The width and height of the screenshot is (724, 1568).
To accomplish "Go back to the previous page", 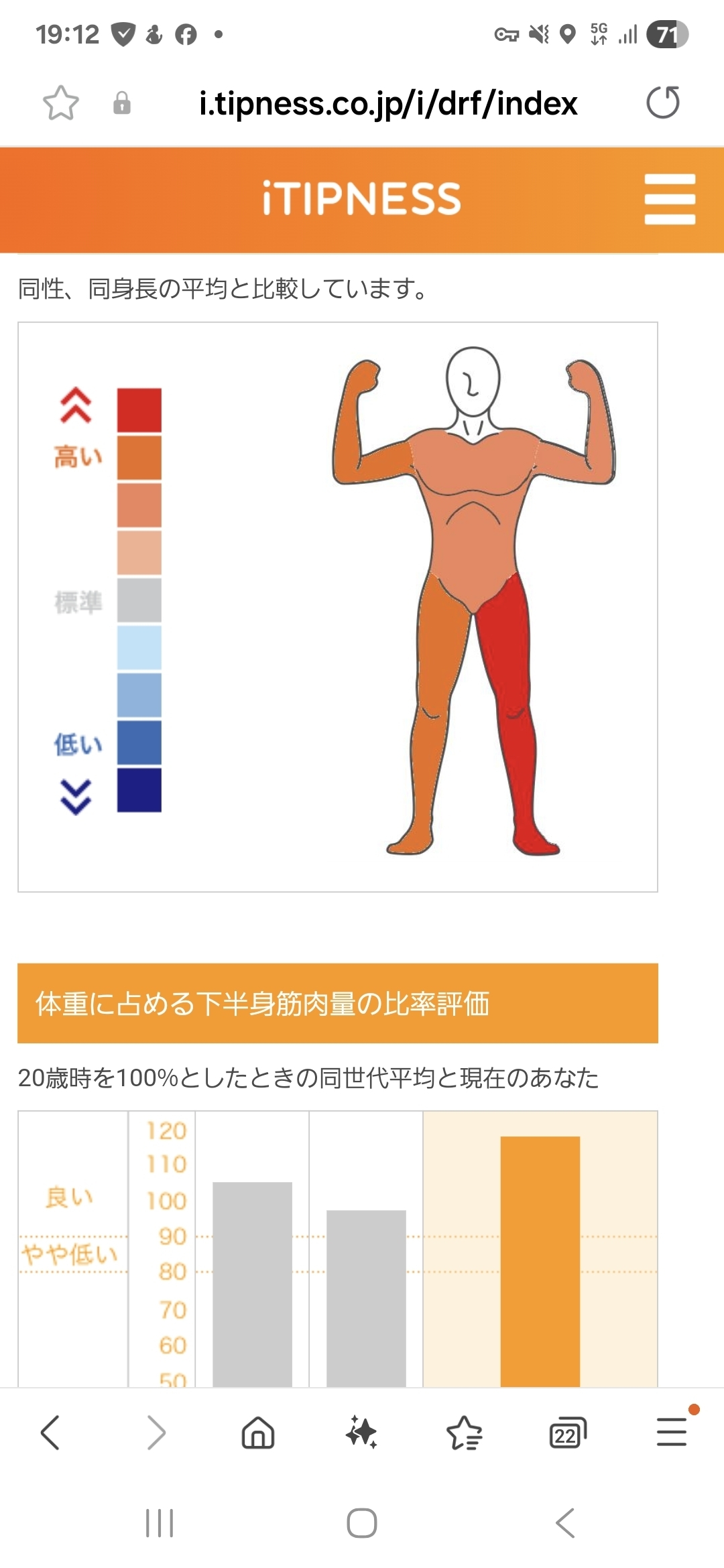I will click(x=51, y=1433).
